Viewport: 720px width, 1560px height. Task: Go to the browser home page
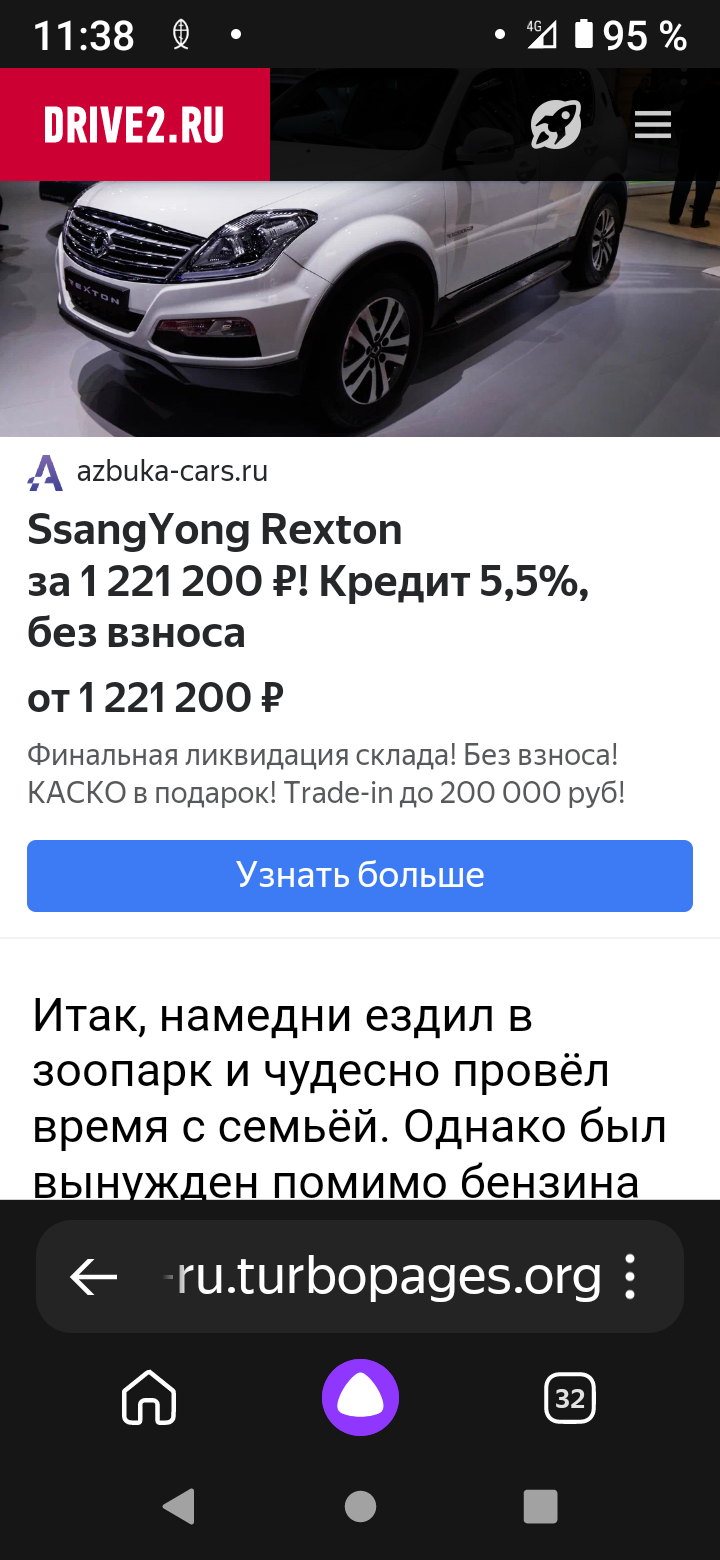(149, 1397)
